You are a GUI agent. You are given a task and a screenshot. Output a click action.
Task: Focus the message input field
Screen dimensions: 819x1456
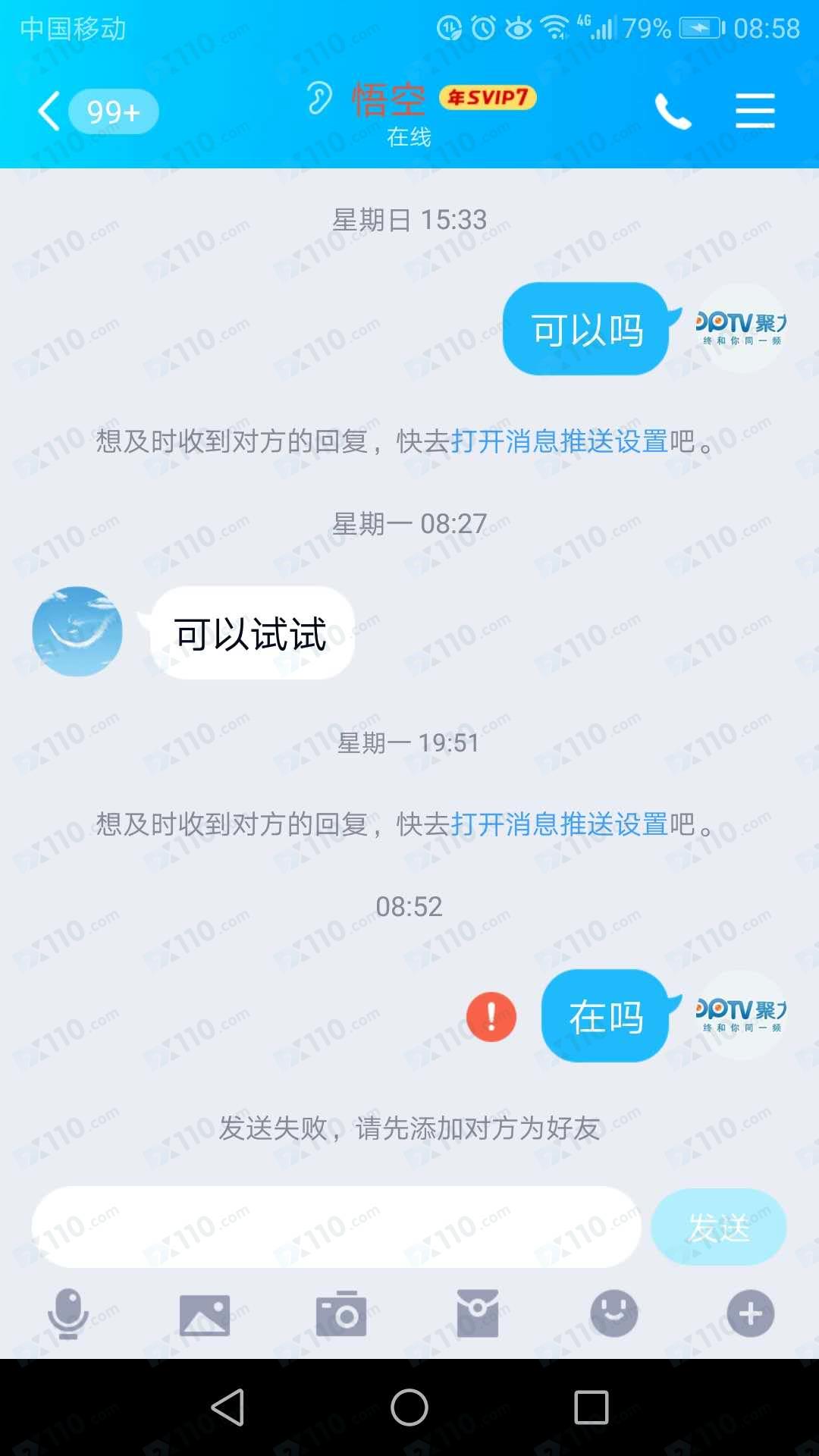pyautogui.click(x=336, y=1226)
